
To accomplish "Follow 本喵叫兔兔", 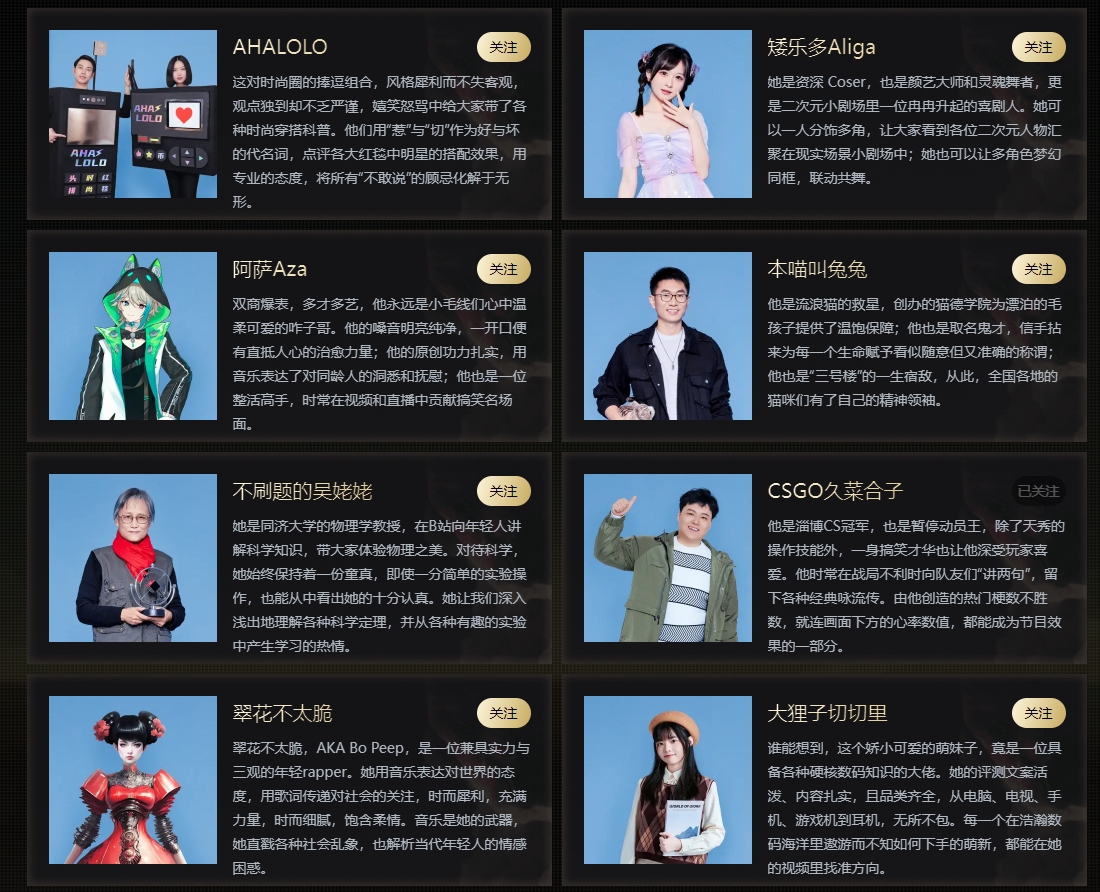I will click(1038, 269).
